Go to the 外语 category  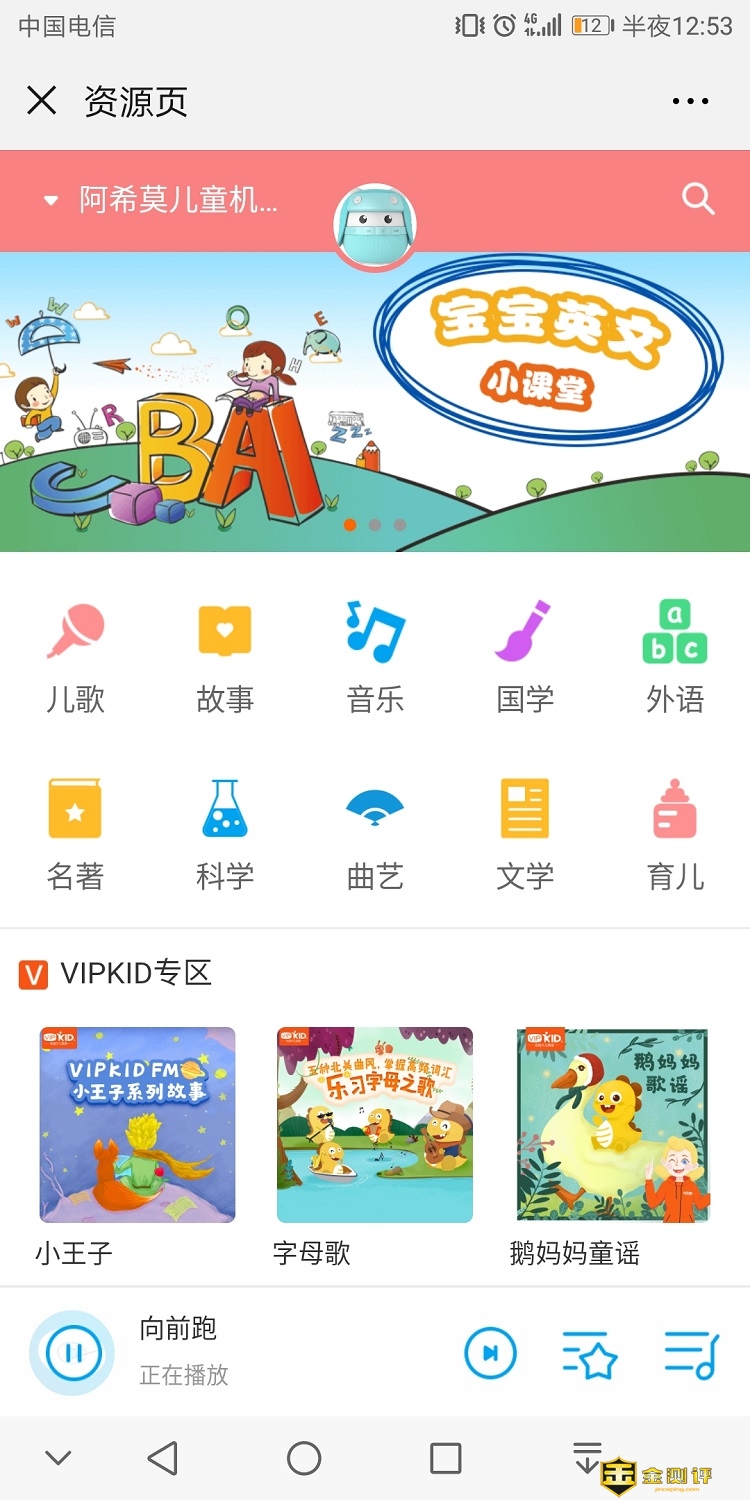pos(675,655)
